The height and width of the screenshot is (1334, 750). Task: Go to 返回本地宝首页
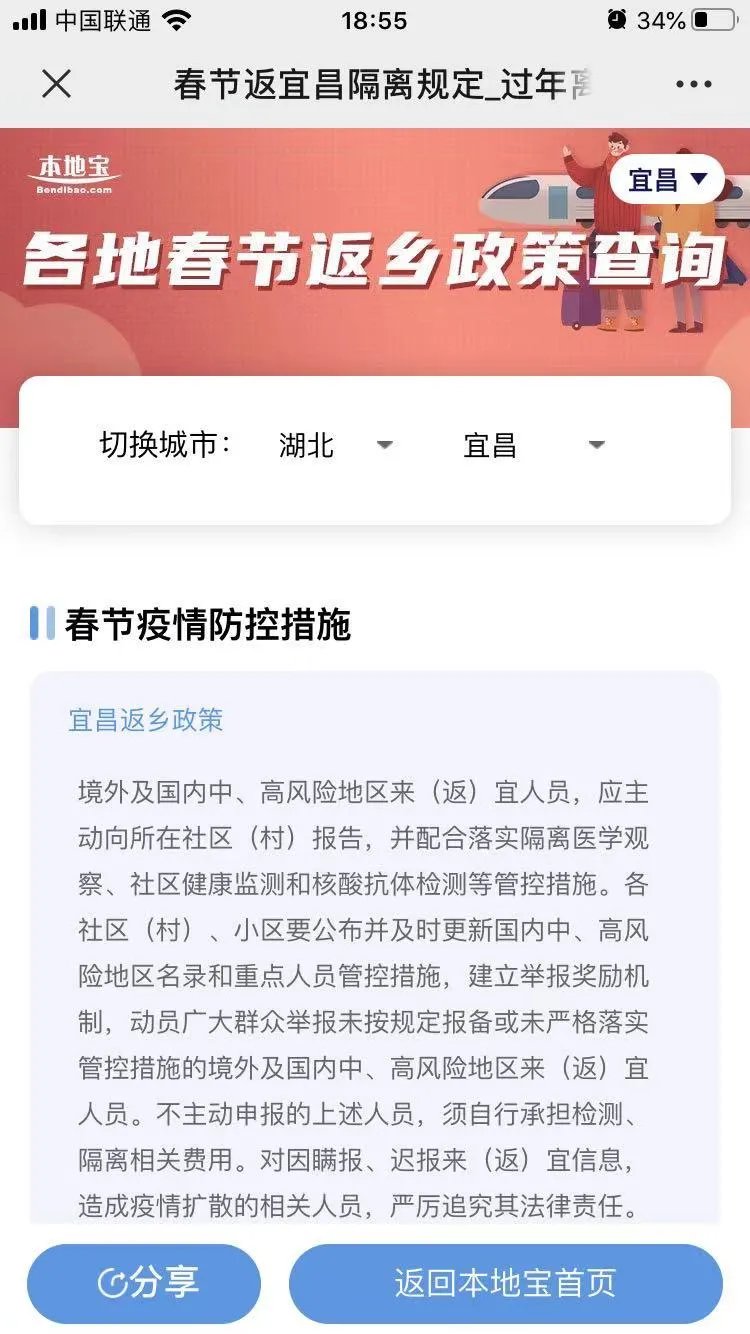point(505,1283)
